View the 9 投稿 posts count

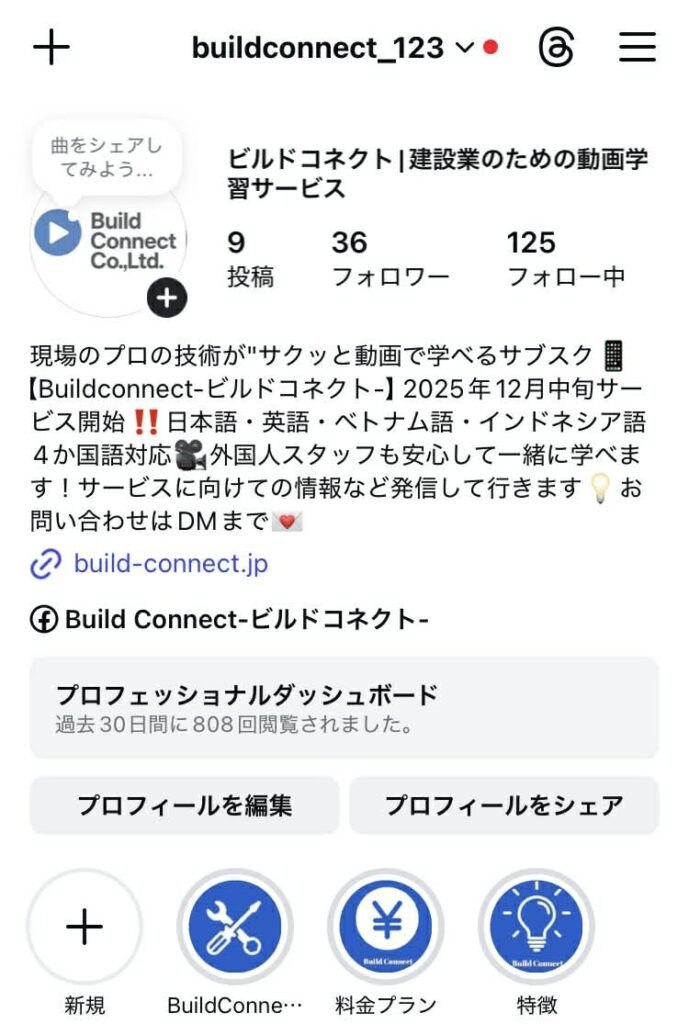(x=250, y=258)
